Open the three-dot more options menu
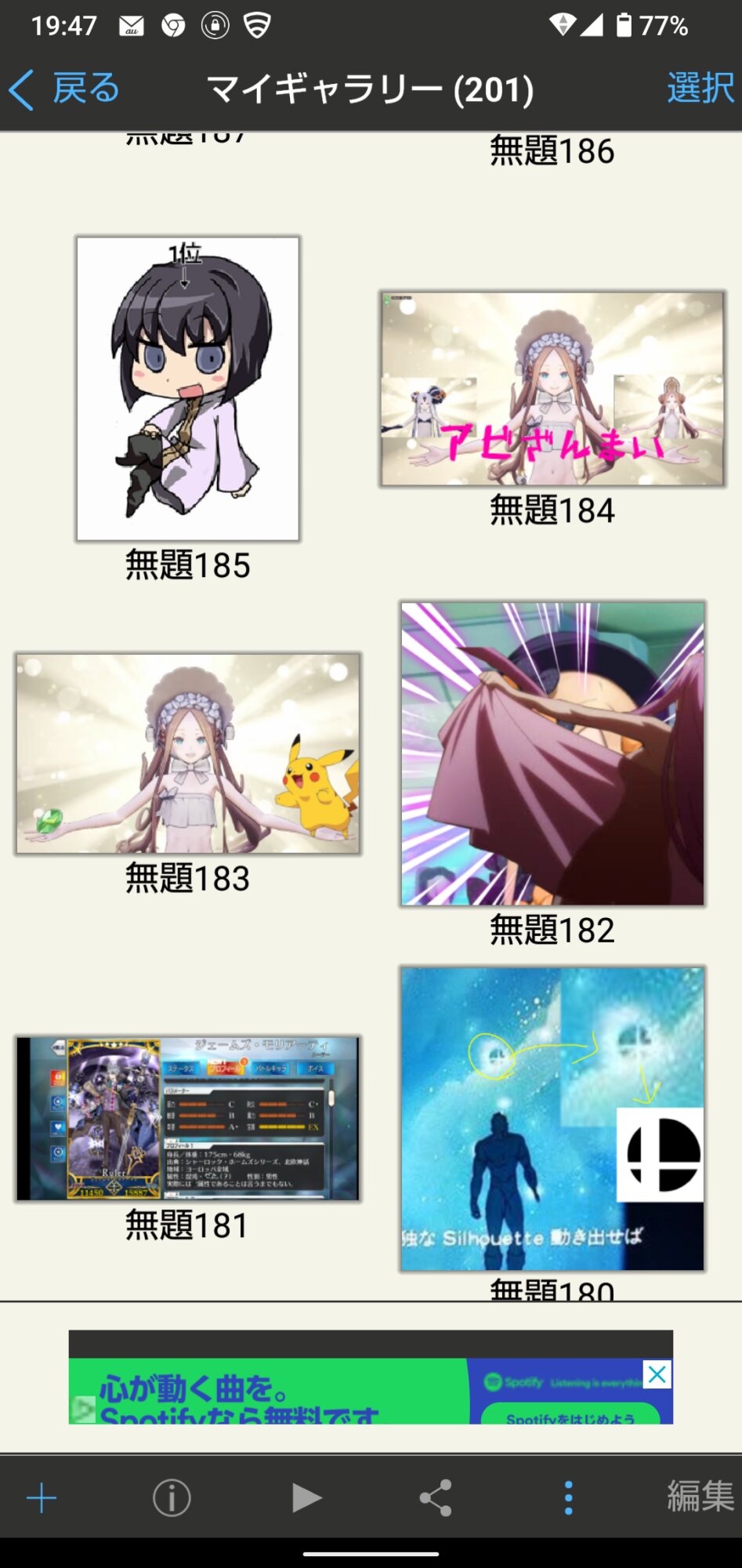742x1568 pixels. click(x=568, y=1498)
